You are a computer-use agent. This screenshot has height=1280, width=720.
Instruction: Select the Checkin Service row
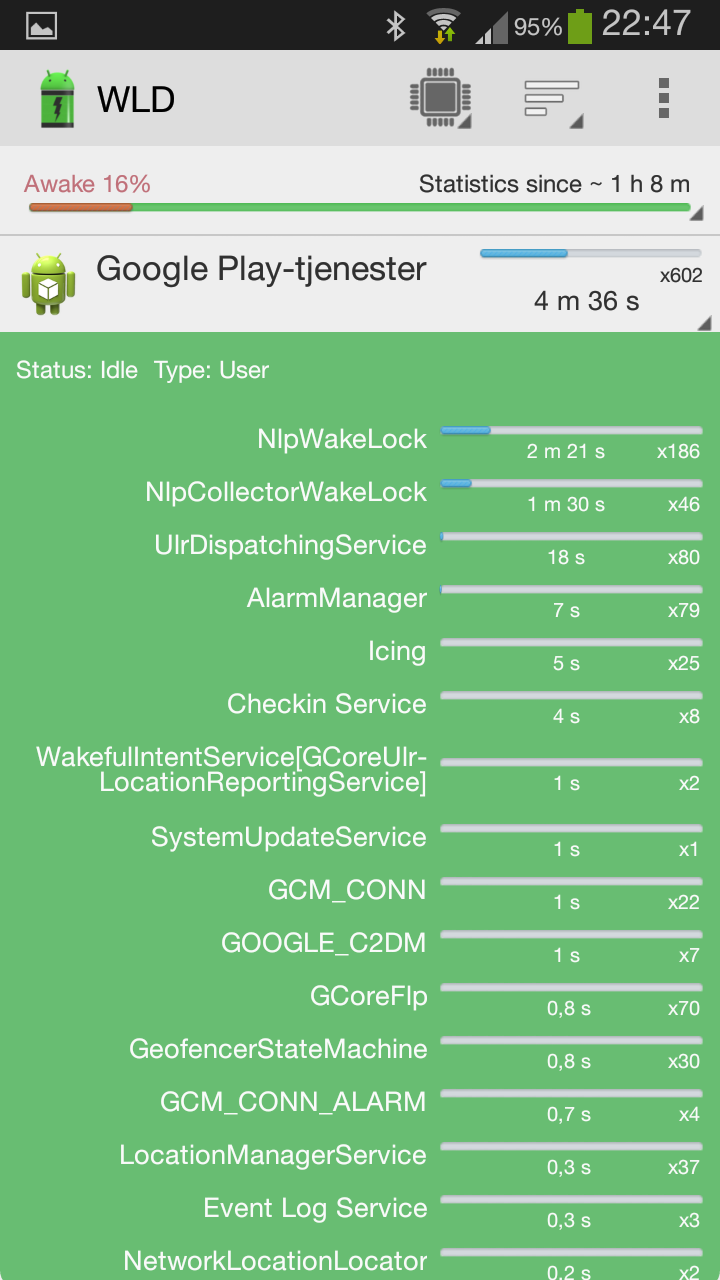coord(360,705)
